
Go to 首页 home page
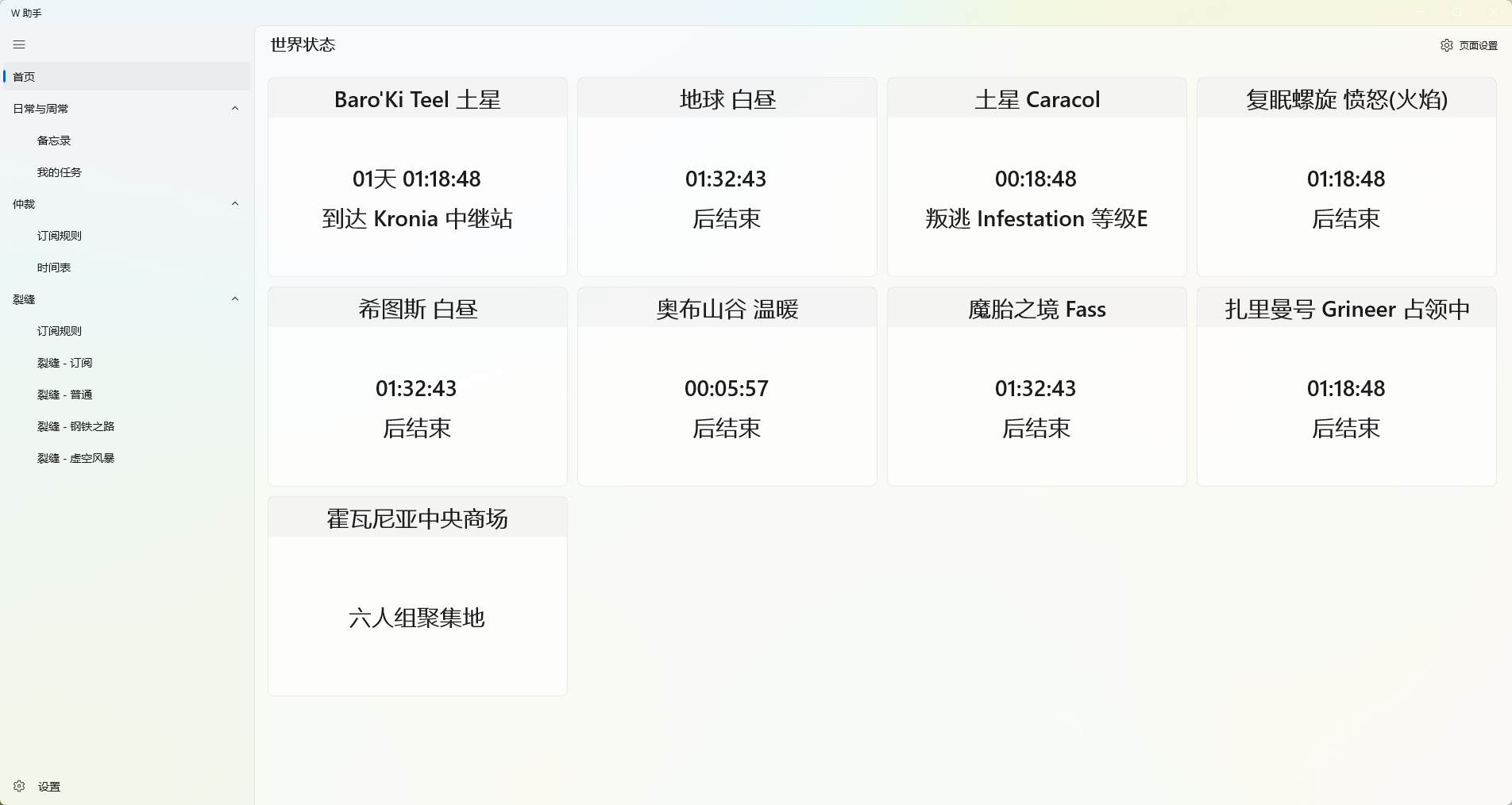pyautogui.click(x=24, y=77)
